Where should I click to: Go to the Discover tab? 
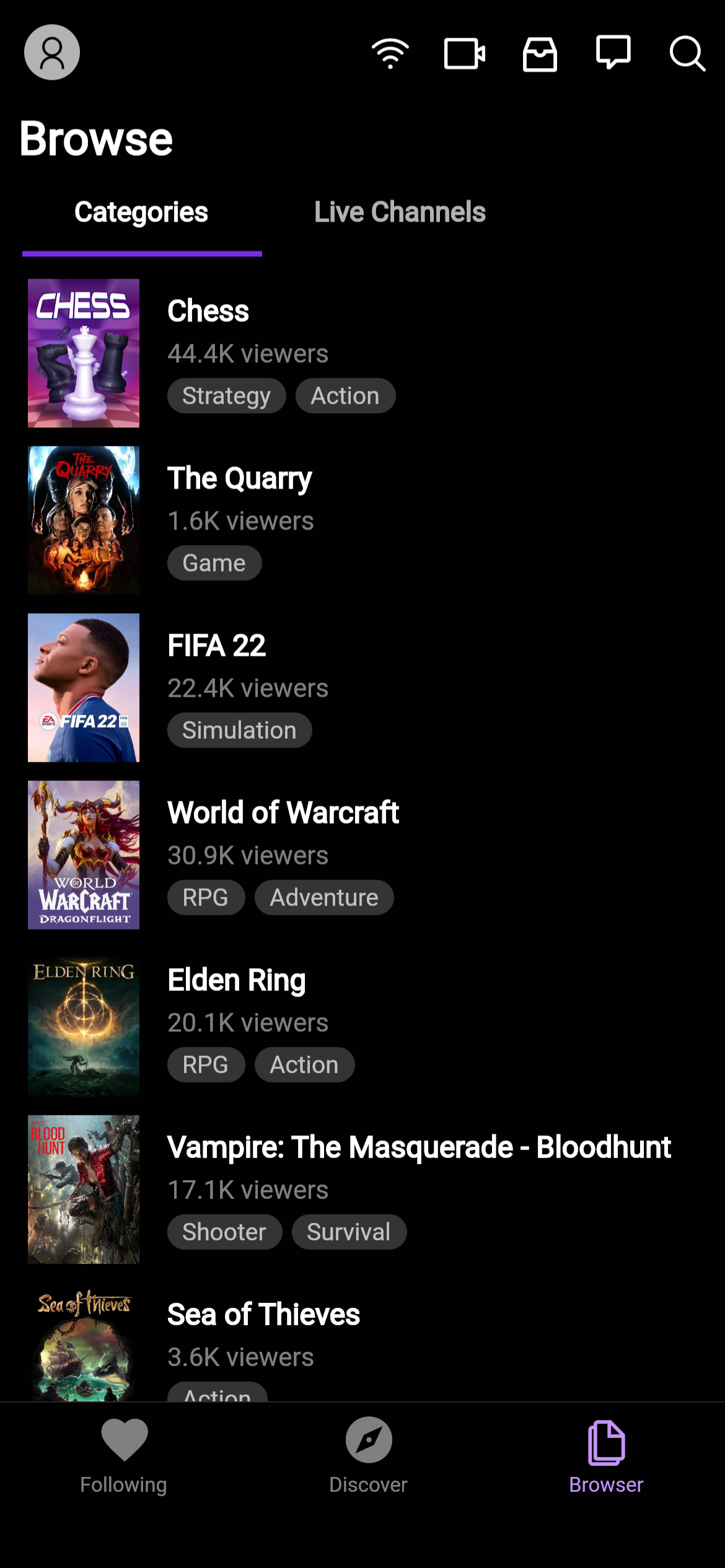[369, 1457]
